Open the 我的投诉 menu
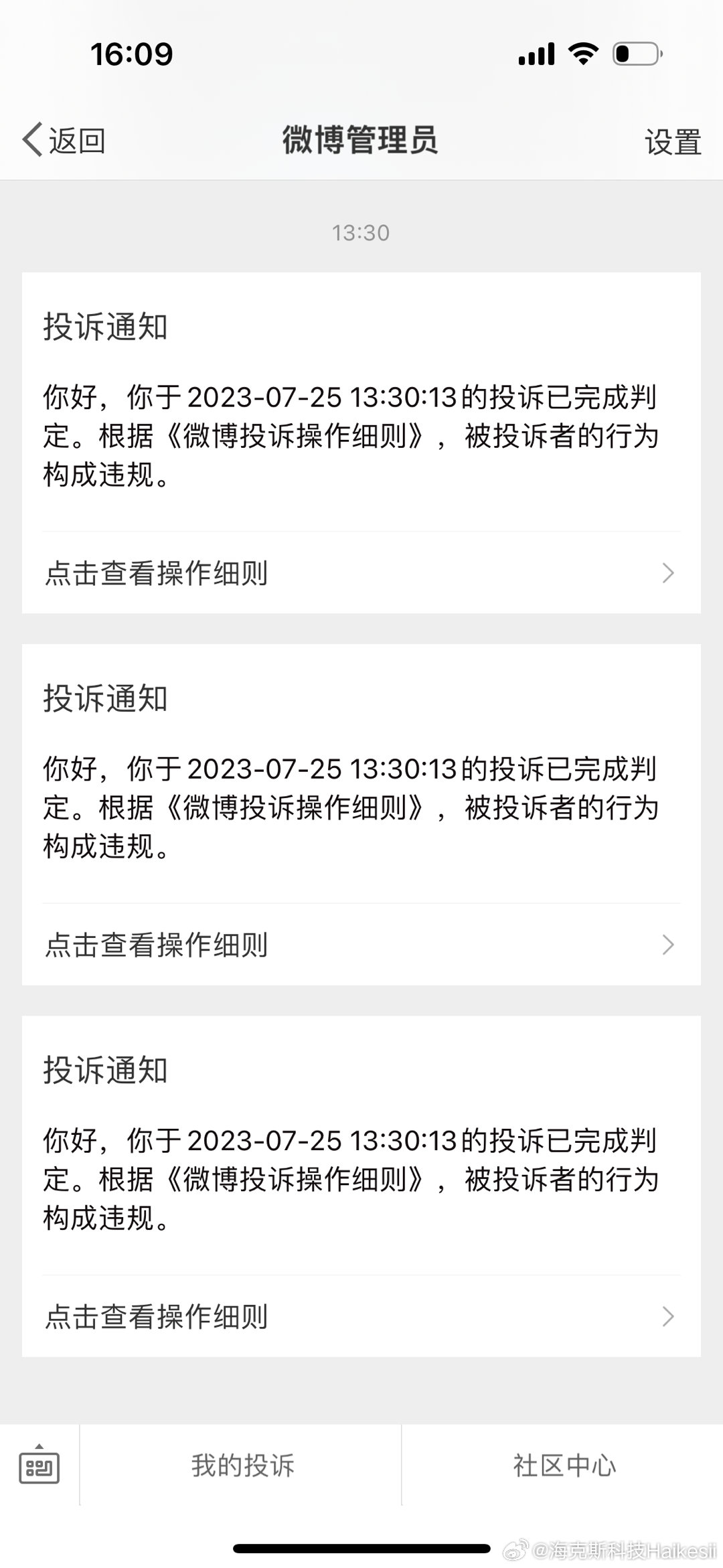This screenshot has height=1568, width=723. pos(242,1466)
